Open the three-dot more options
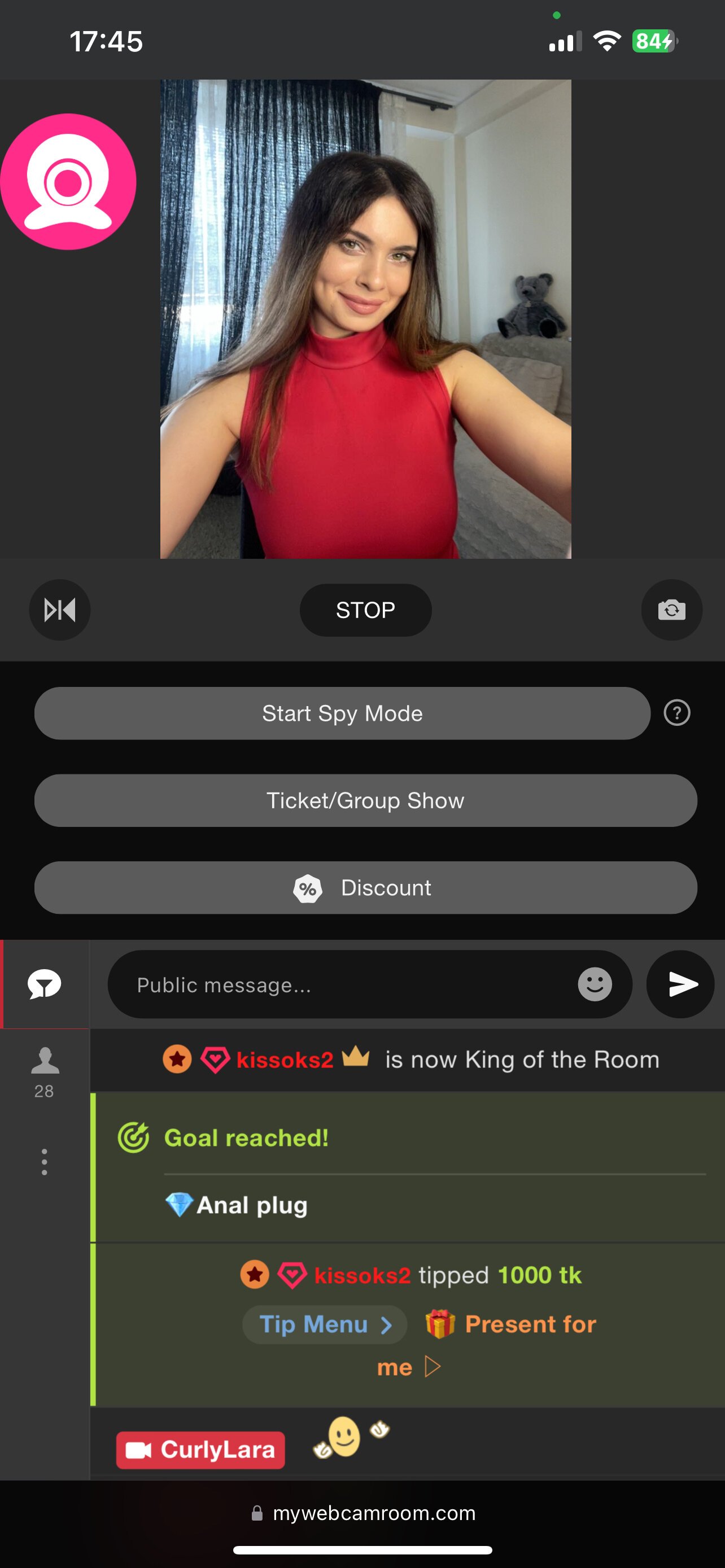This screenshot has width=725, height=1568. [45, 1162]
